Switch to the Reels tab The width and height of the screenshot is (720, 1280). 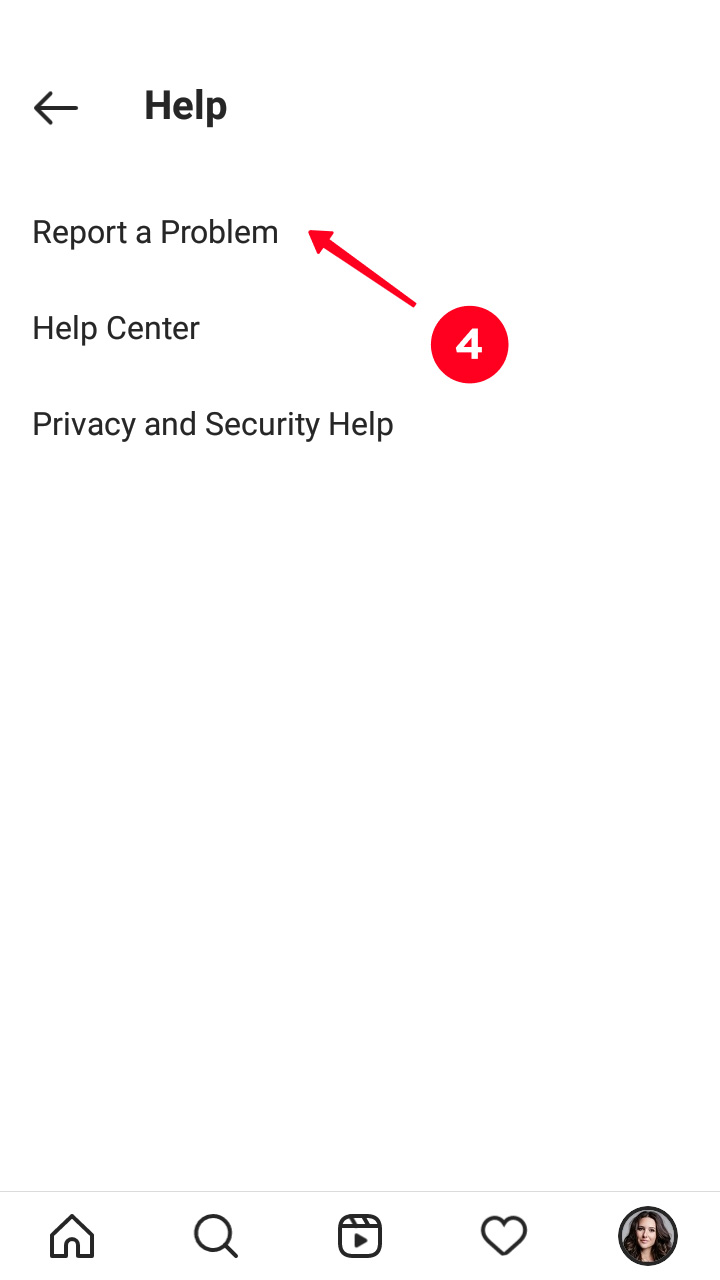pyautogui.click(x=360, y=1236)
